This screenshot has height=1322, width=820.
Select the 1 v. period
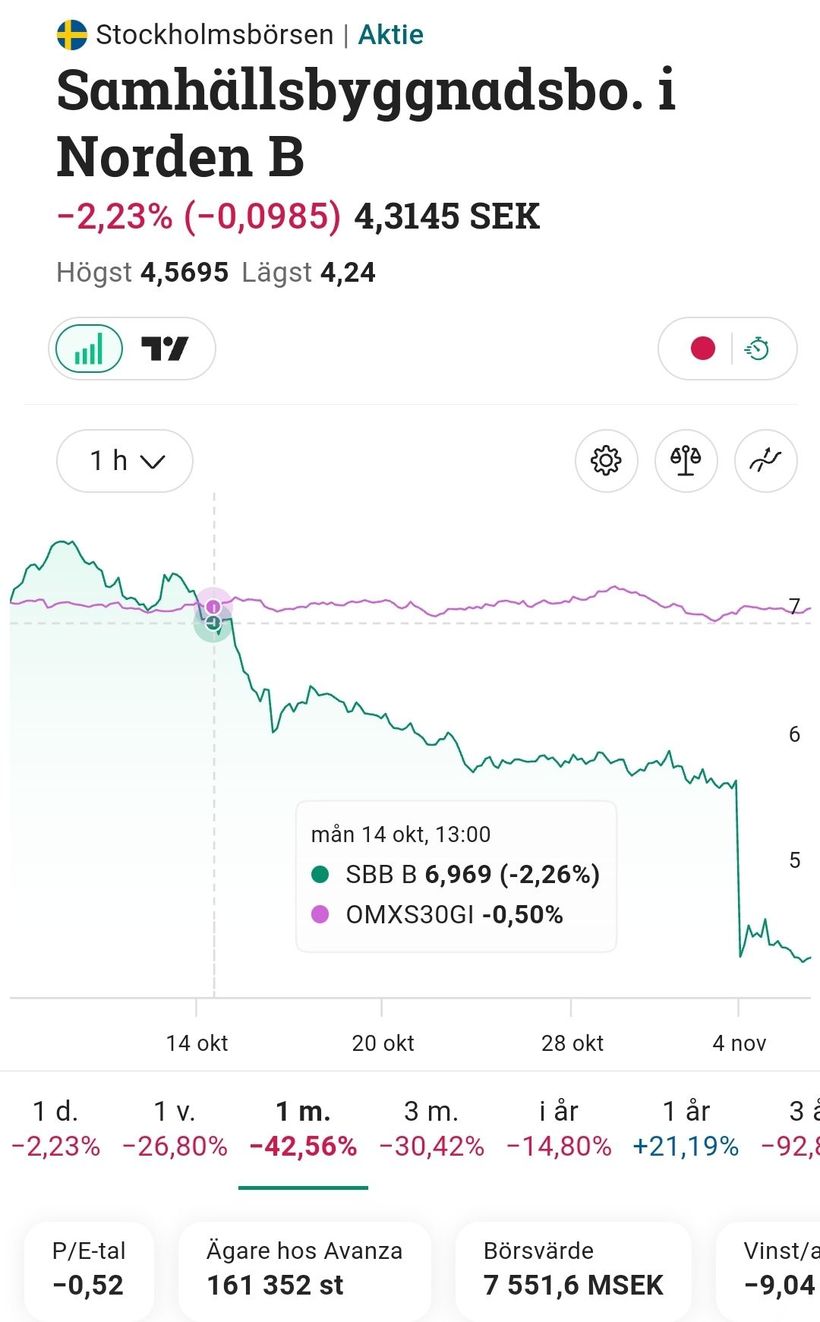tap(175, 1128)
